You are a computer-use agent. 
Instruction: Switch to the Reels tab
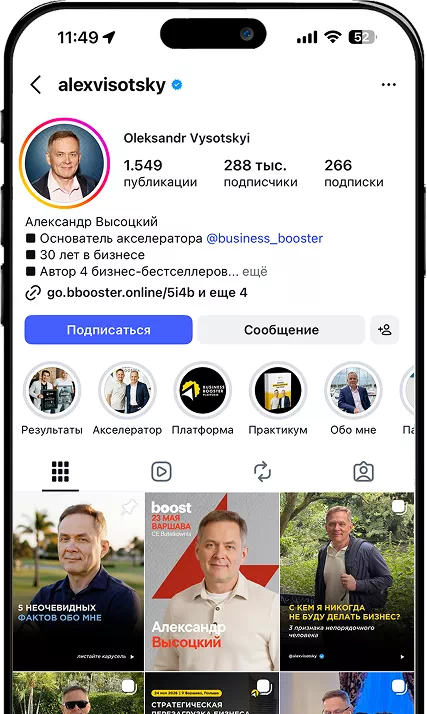(x=161, y=471)
